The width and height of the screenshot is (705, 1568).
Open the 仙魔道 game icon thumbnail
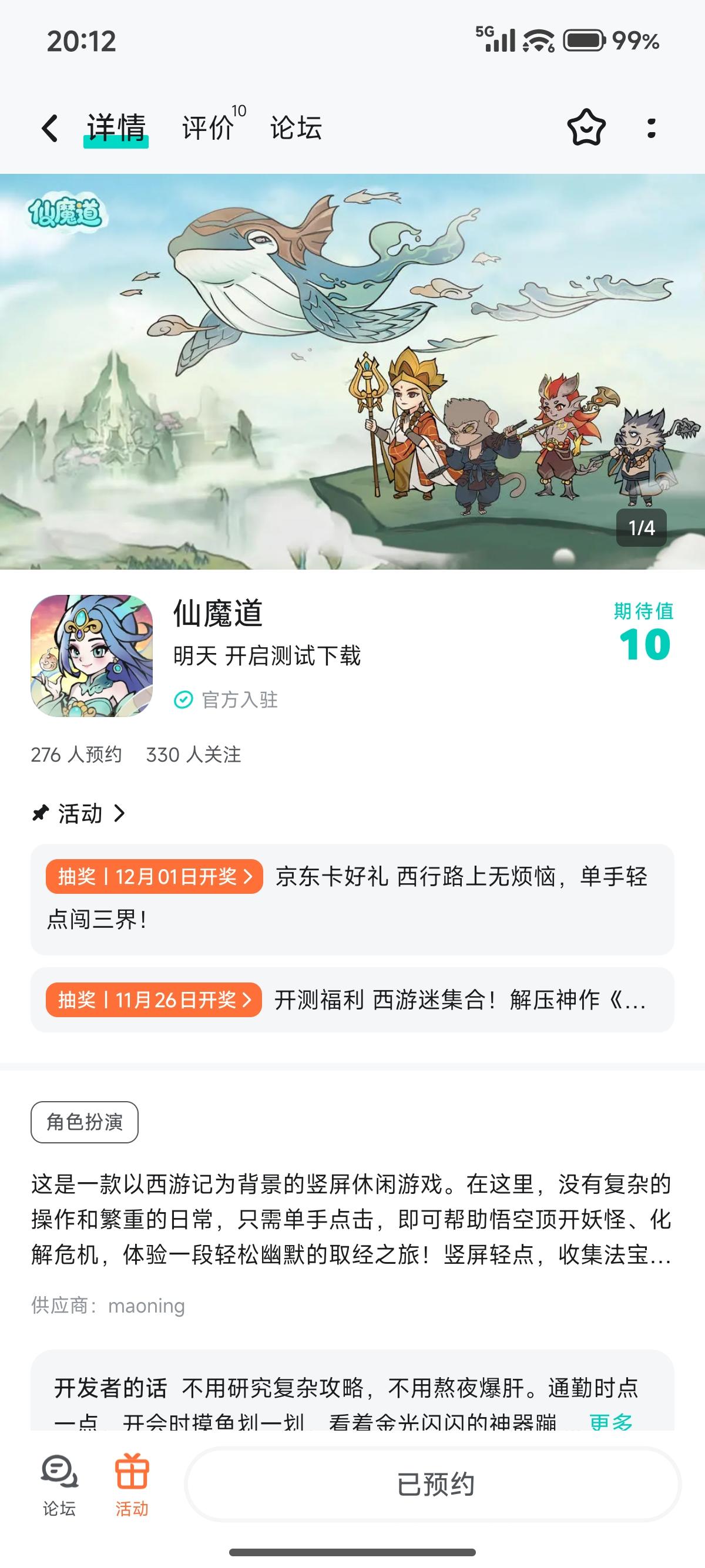[x=91, y=657]
